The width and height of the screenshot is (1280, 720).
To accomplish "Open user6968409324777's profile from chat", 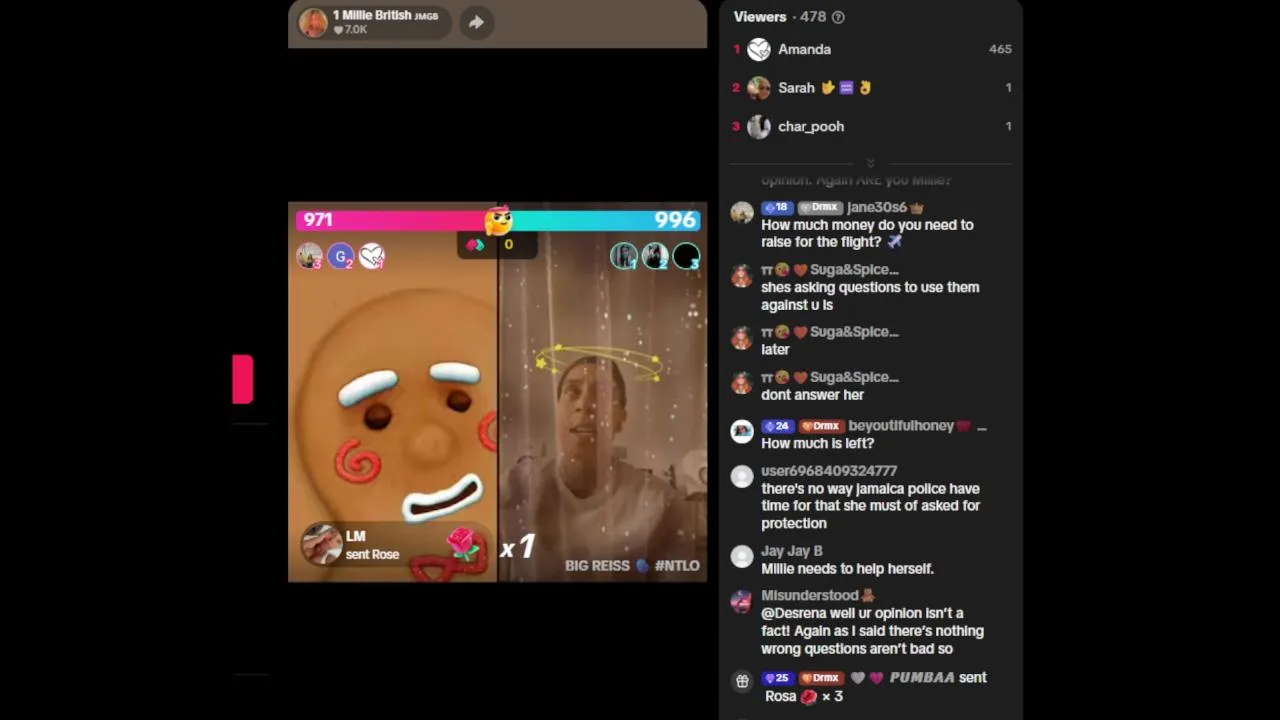I will [x=828, y=471].
